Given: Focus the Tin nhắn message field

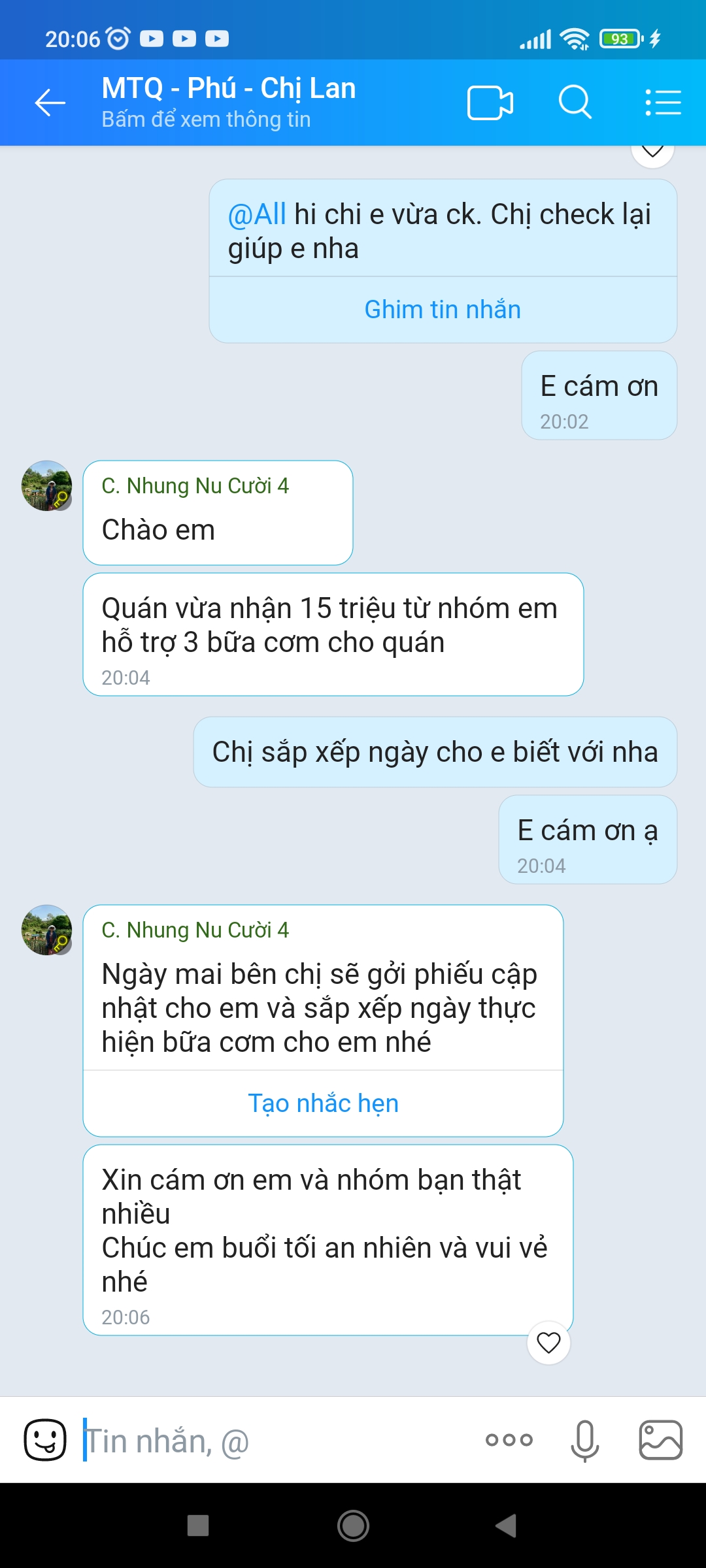Looking at the screenshot, I should (275, 1441).
